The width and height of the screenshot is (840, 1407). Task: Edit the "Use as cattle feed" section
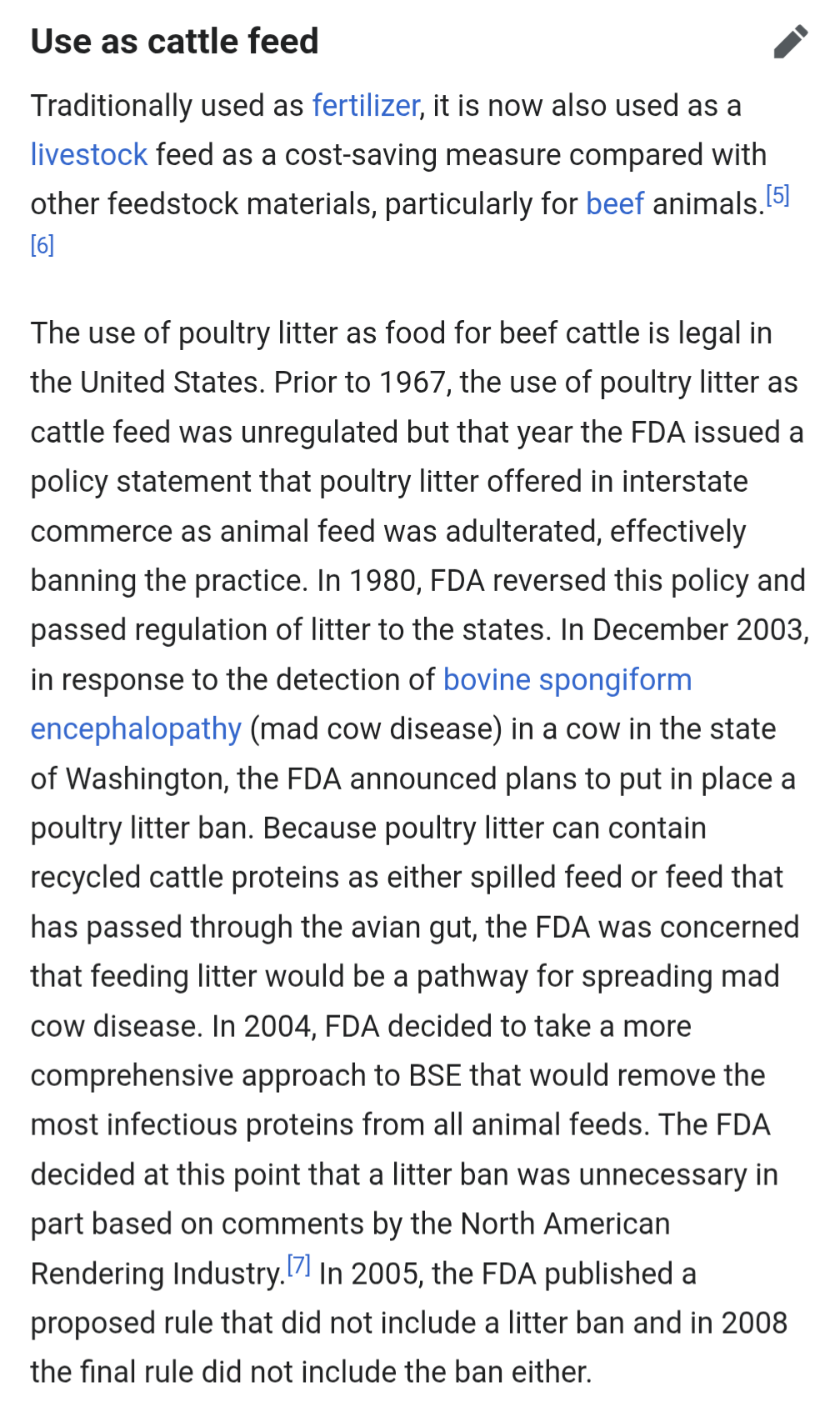tap(790, 42)
